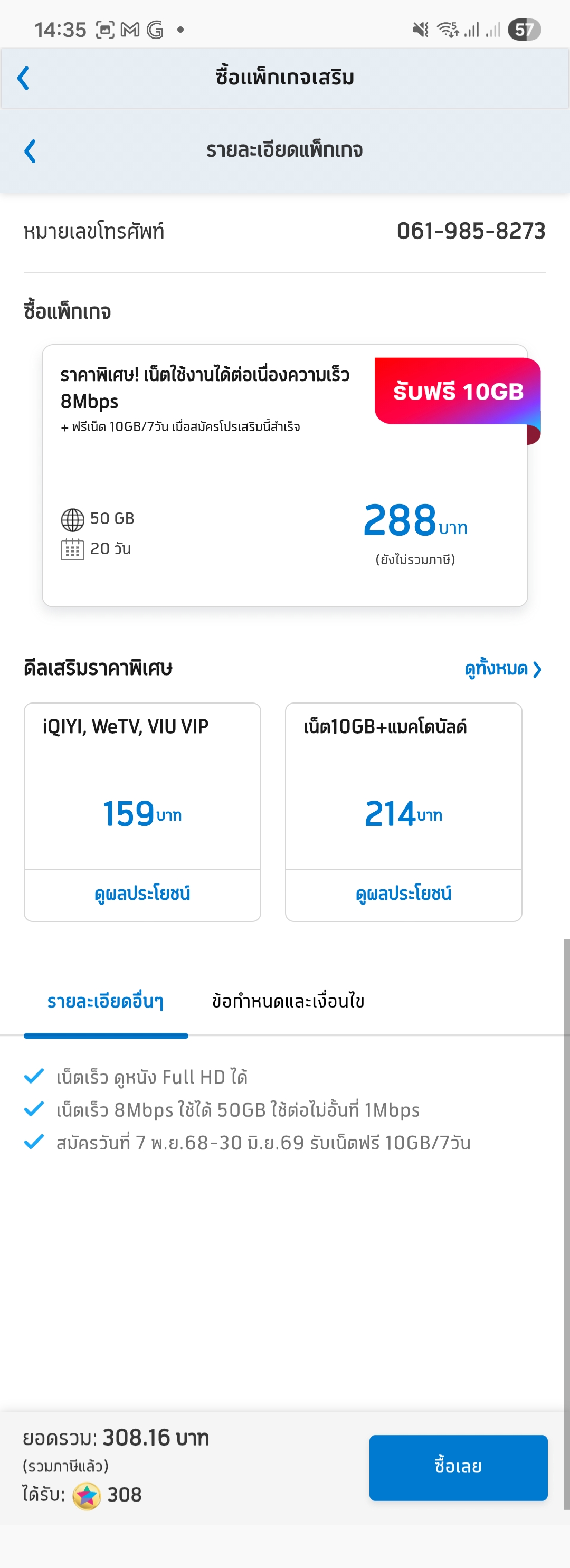The width and height of the screenshot is (570, 1568).
Task: Go back from ซื้อแพ็กเกจเสริม header
Action: pos(24,78)
